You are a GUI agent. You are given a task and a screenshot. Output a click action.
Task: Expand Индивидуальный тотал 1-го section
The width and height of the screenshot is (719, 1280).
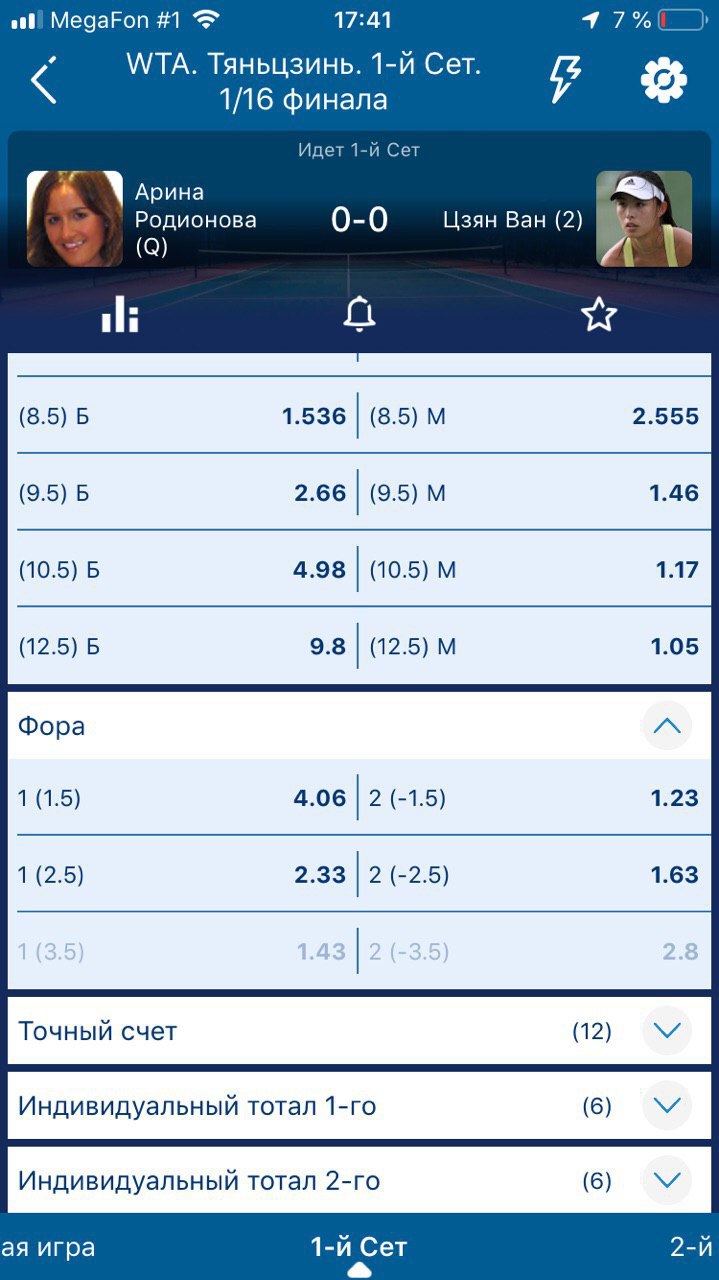666,1106
